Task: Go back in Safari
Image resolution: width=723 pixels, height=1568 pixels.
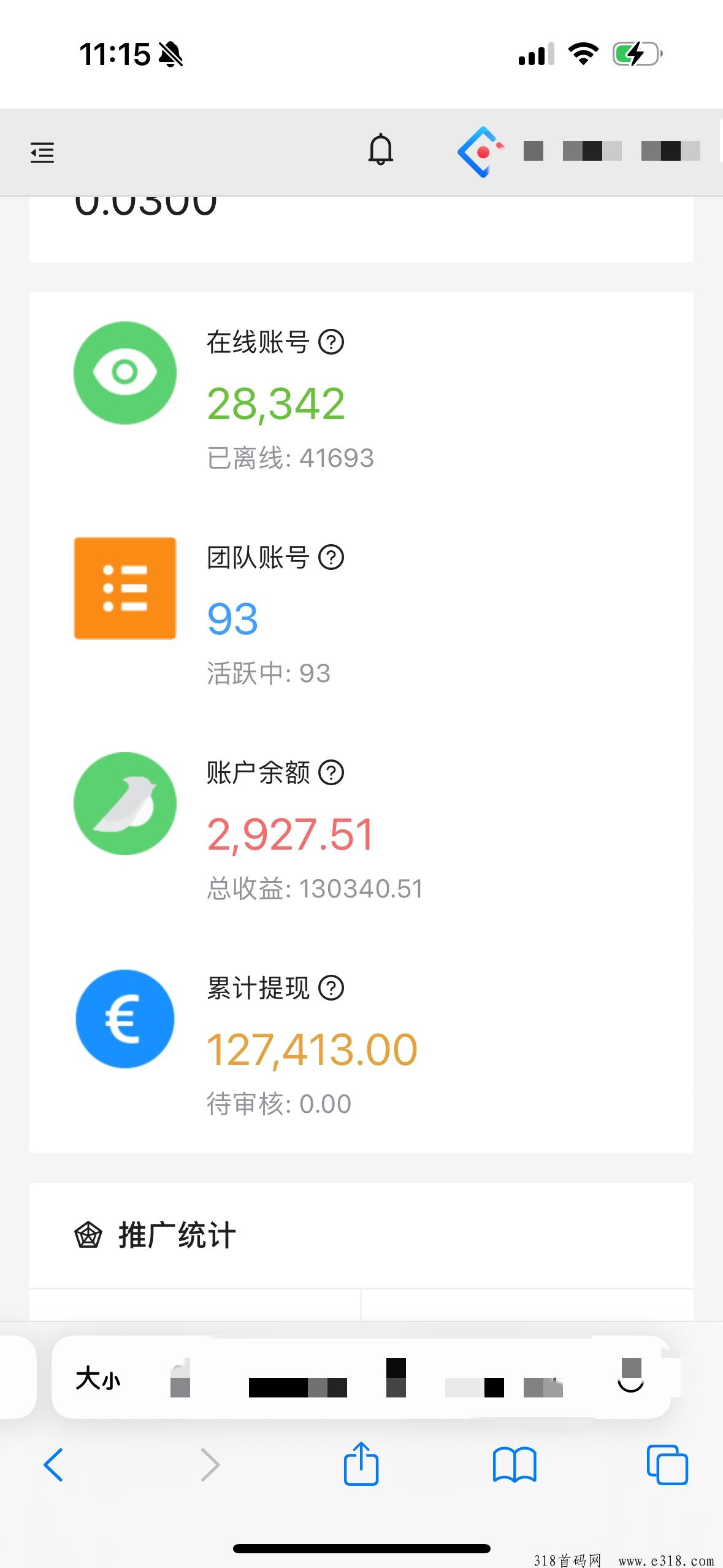Action: [x=53, y=1465]
